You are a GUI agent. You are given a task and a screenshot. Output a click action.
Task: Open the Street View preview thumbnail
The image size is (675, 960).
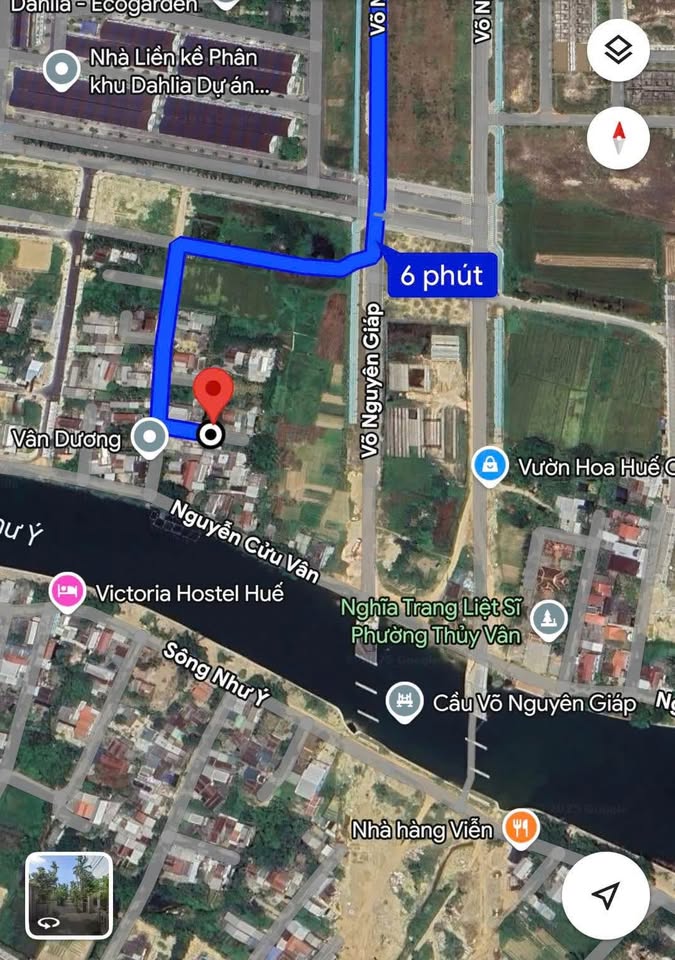tap(69, 895)
